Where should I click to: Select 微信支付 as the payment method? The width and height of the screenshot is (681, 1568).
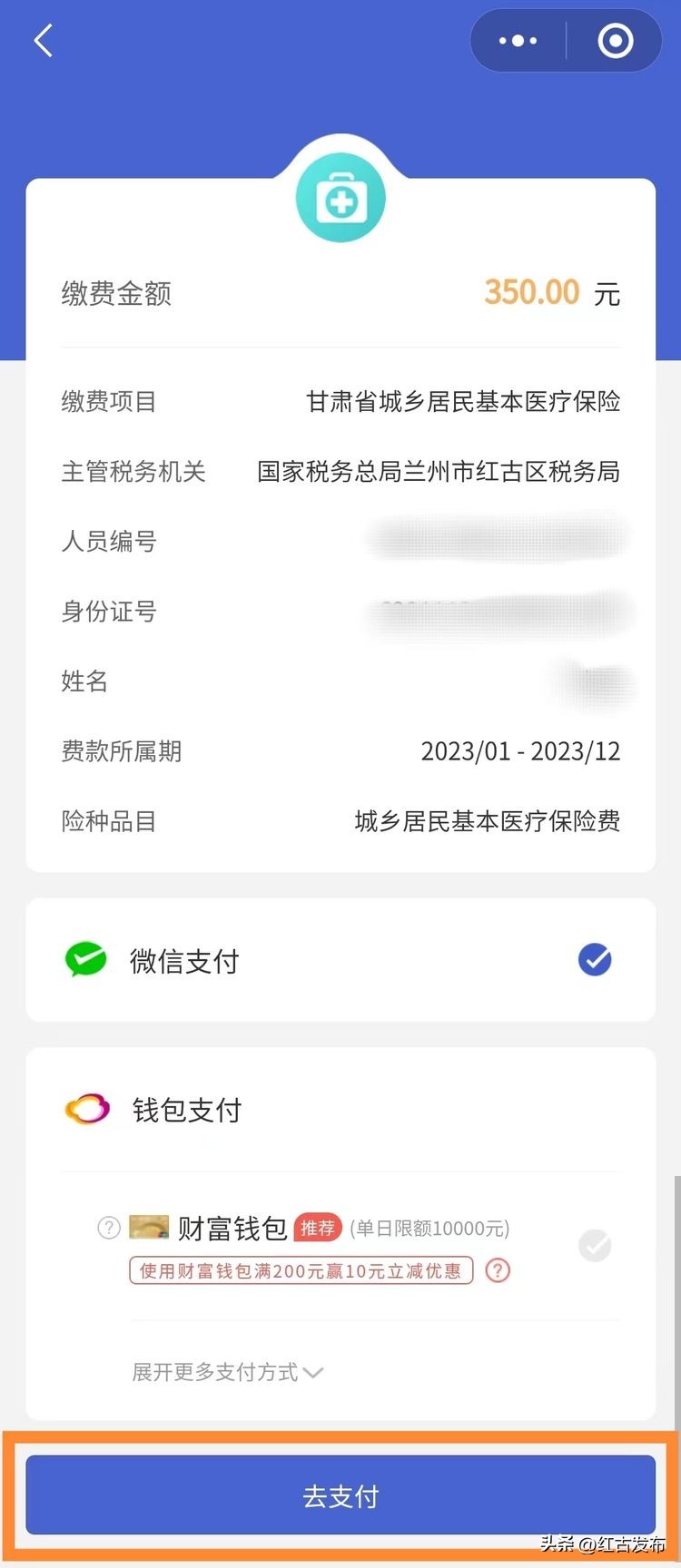184,960
